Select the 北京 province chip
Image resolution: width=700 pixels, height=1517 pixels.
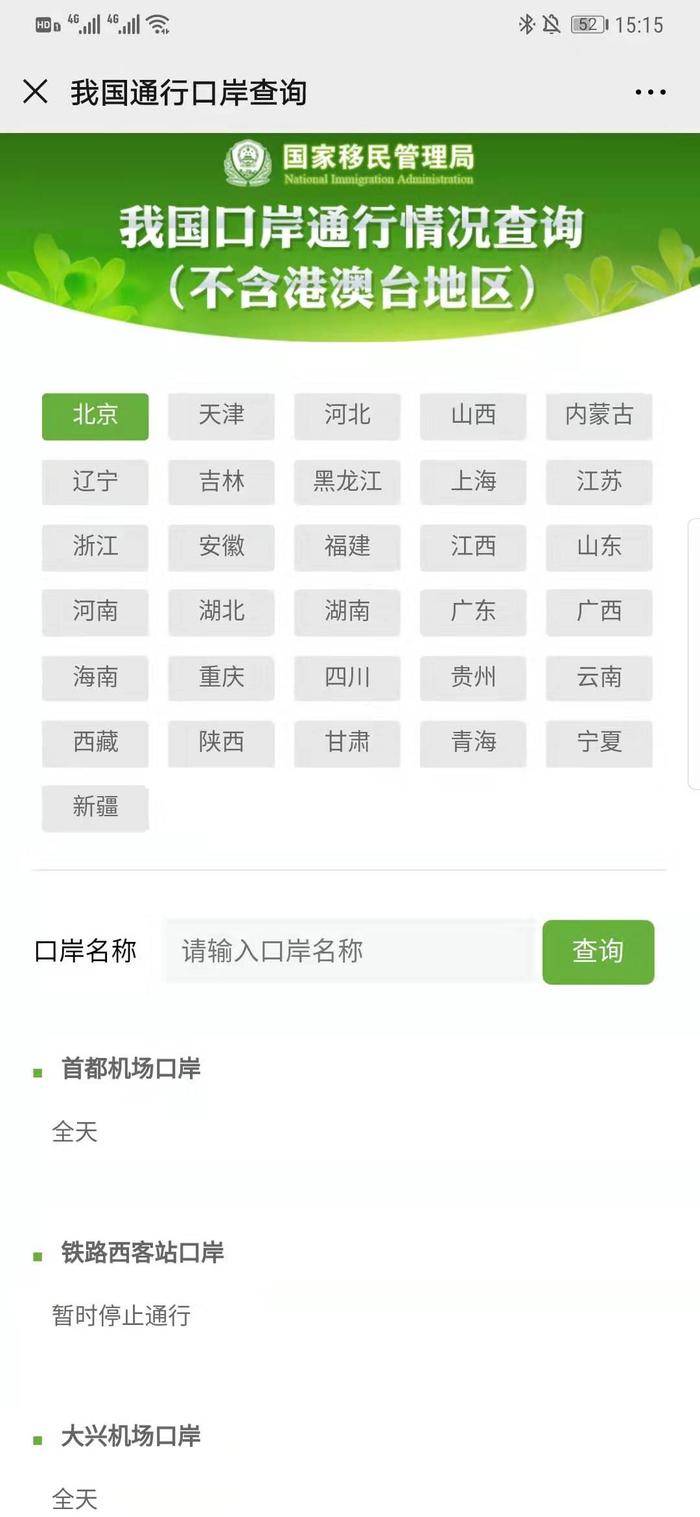tap(95, 416)
